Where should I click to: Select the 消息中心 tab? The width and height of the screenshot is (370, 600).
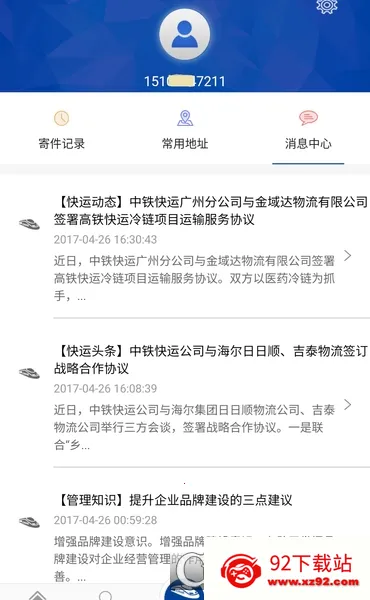(308, 130)
